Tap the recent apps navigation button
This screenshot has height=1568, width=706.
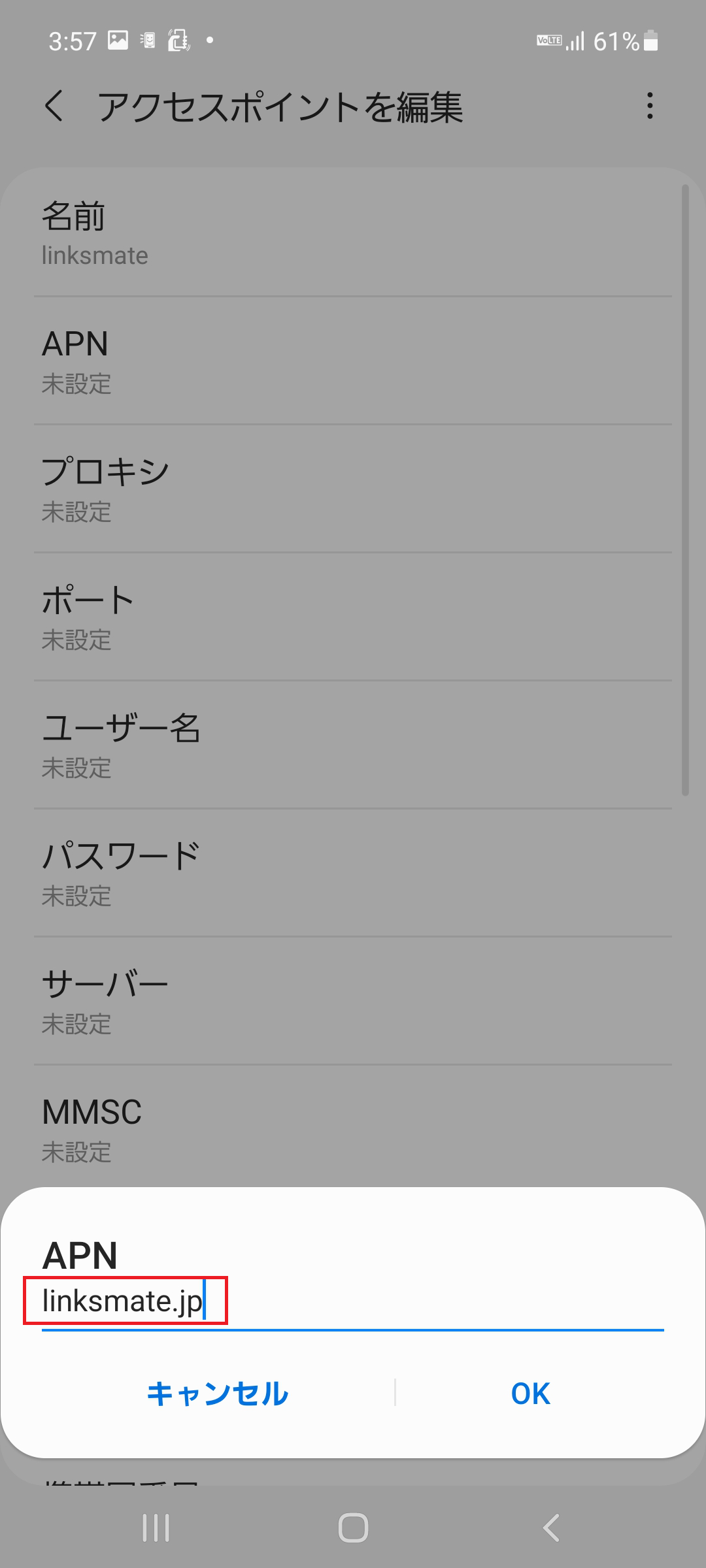coord(155,1528)
